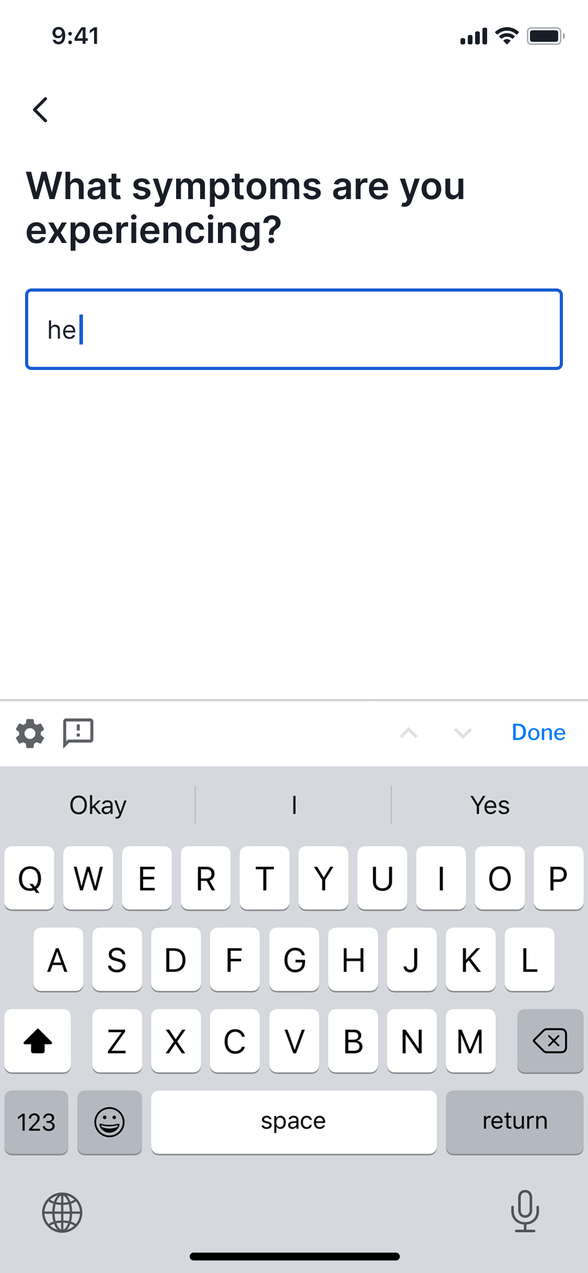Start voice dictation with the microphone
Viewport: 588px width, 1273px height.
525,1213
